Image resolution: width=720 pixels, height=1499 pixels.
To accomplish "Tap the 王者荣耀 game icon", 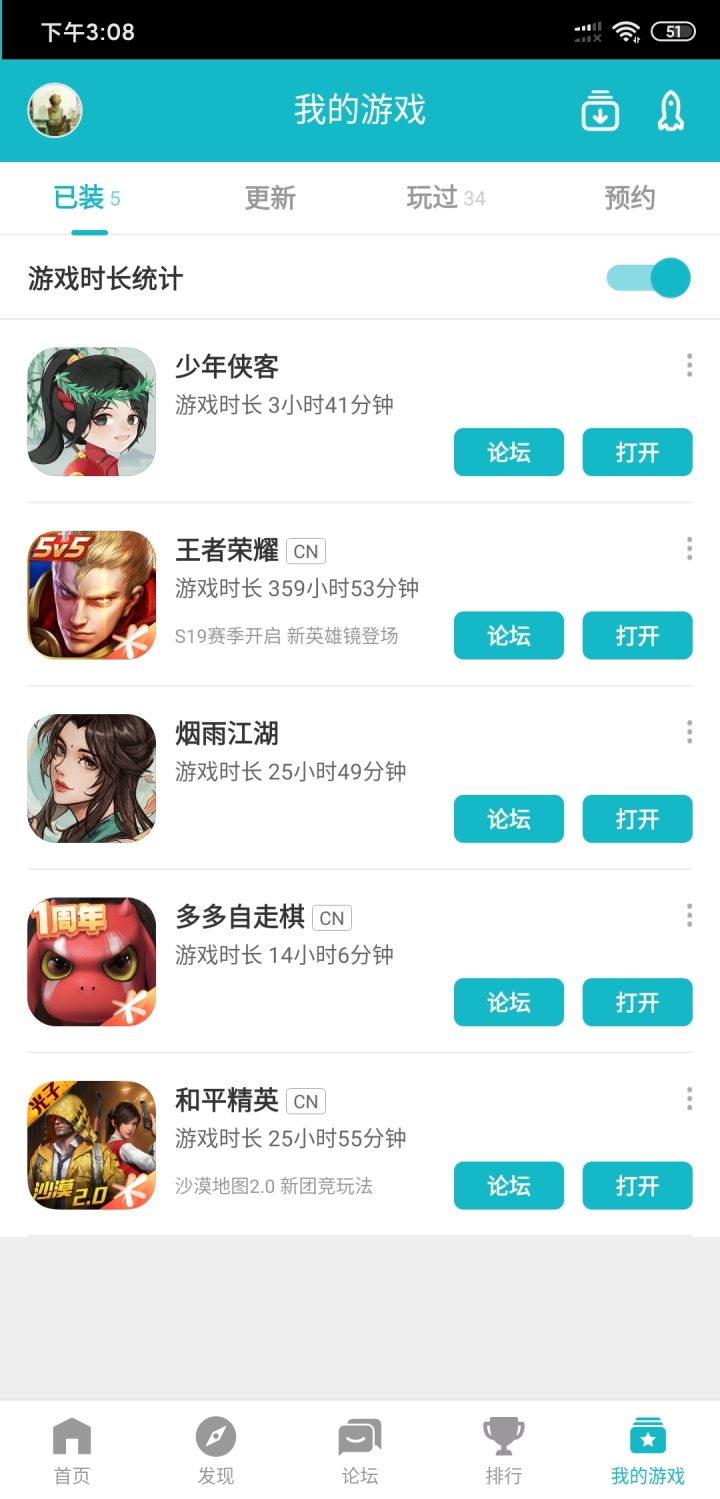I will coord(91,594).
